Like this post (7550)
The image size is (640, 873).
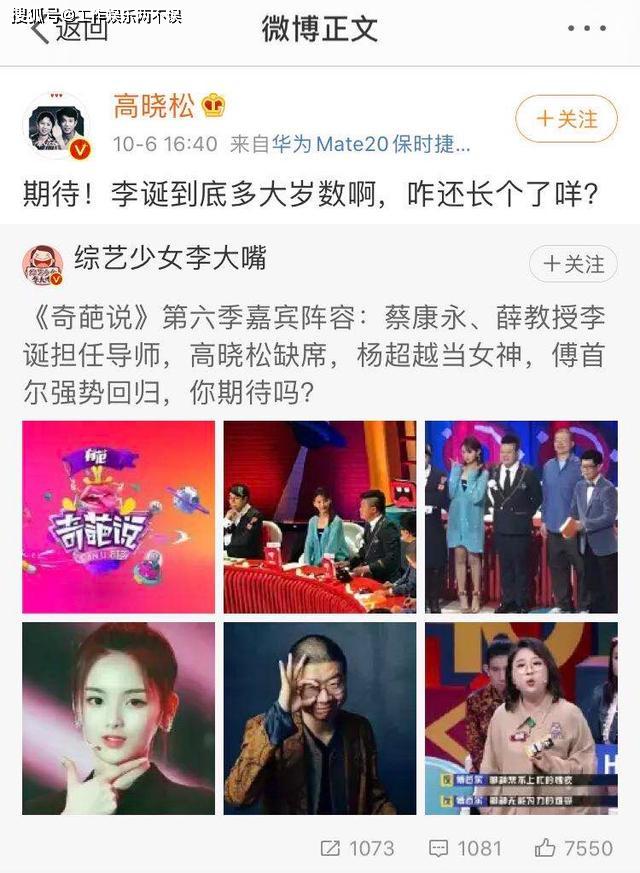point(573,848)
